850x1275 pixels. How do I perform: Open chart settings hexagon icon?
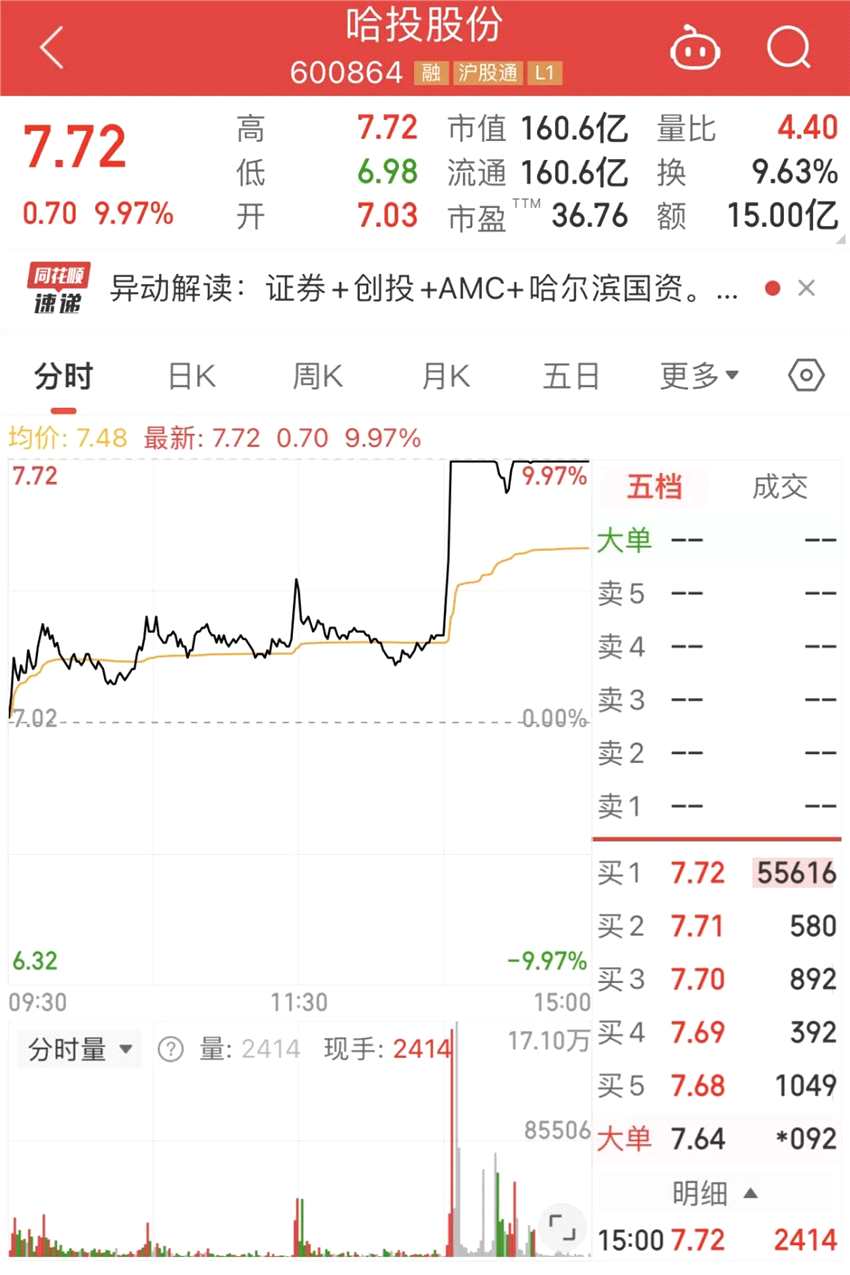(x=806, y=376)
